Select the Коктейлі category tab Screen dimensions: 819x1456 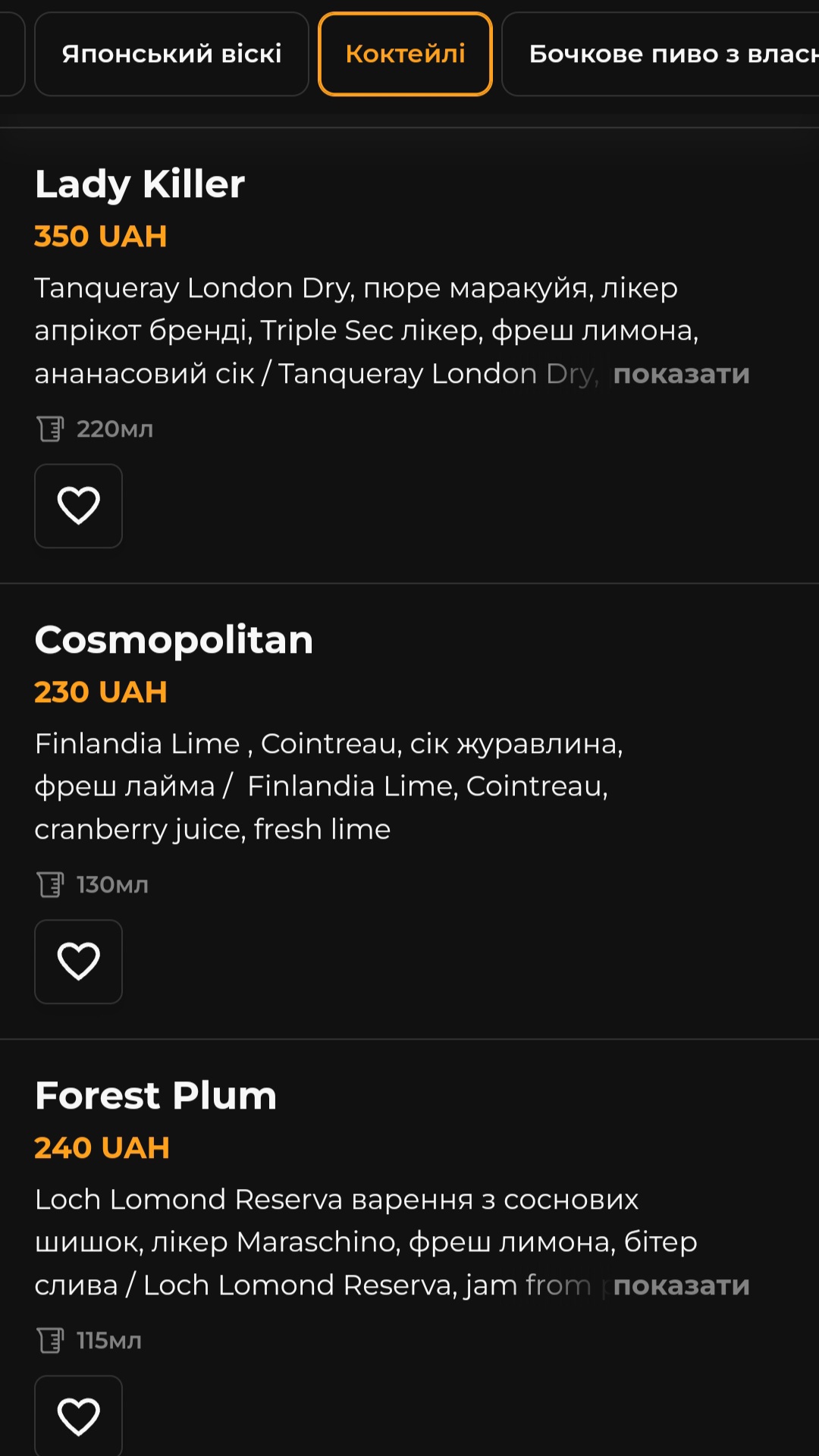coord(405,54)
